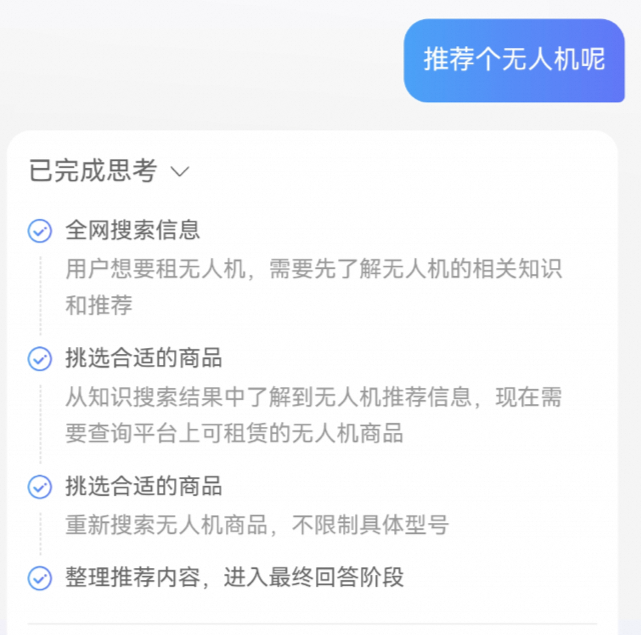This screenshot has width=641, height=635.
Task: Collapse the 已完成思考 section
Action: pos(180,172)
